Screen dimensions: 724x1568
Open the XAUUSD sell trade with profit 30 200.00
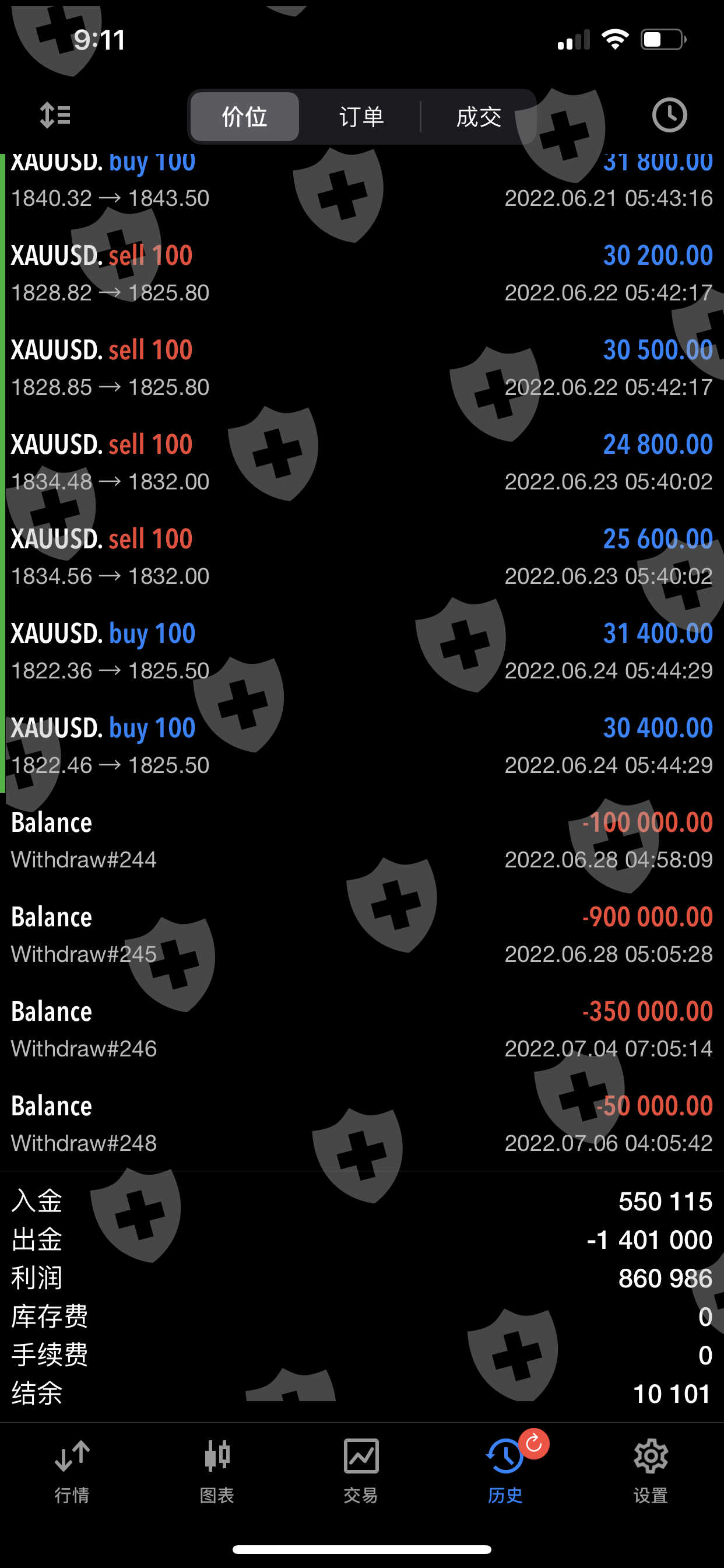pos(361,274)
